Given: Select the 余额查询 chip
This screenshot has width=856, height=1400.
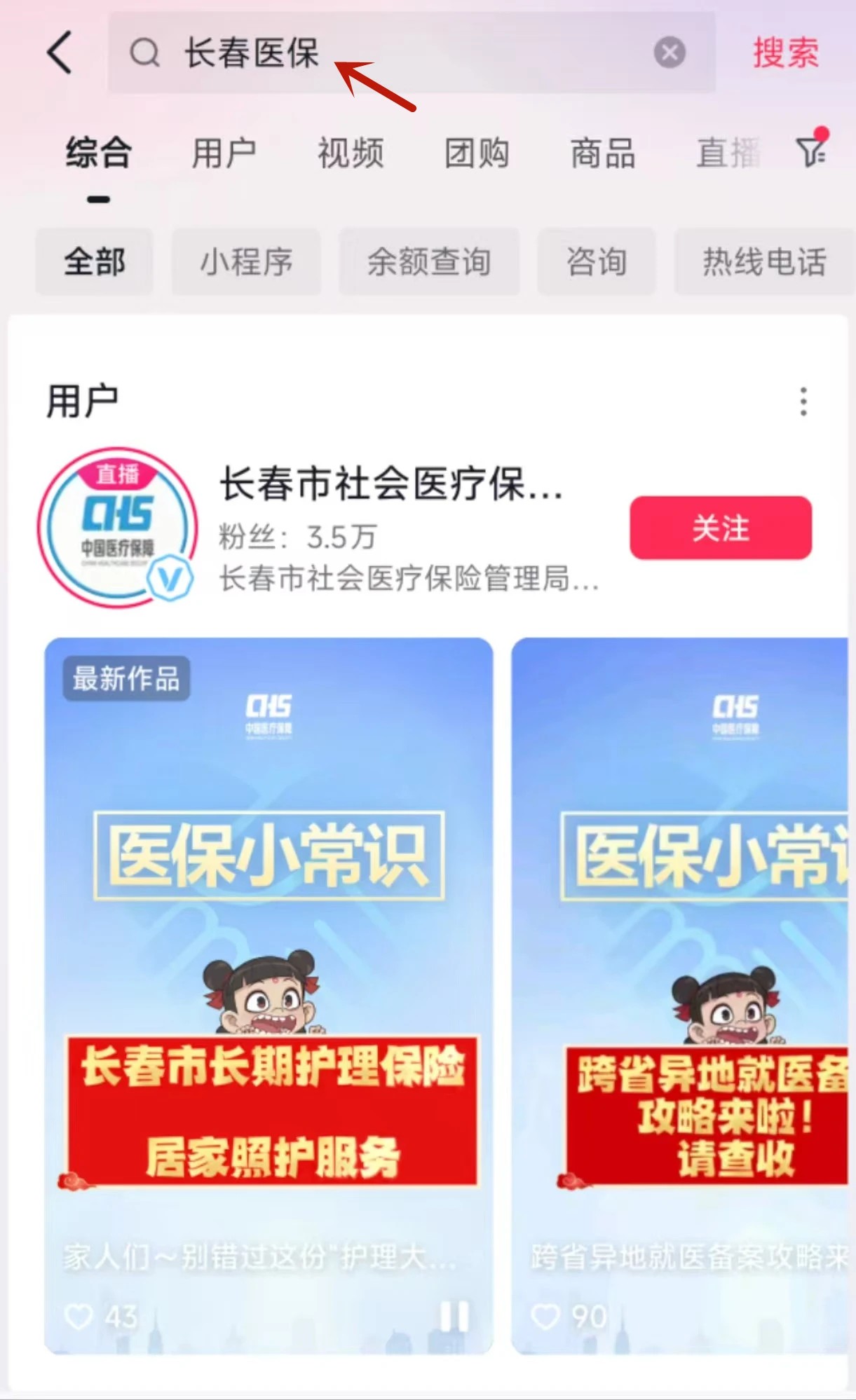Looking at the screenshot, I should (429, 261).
